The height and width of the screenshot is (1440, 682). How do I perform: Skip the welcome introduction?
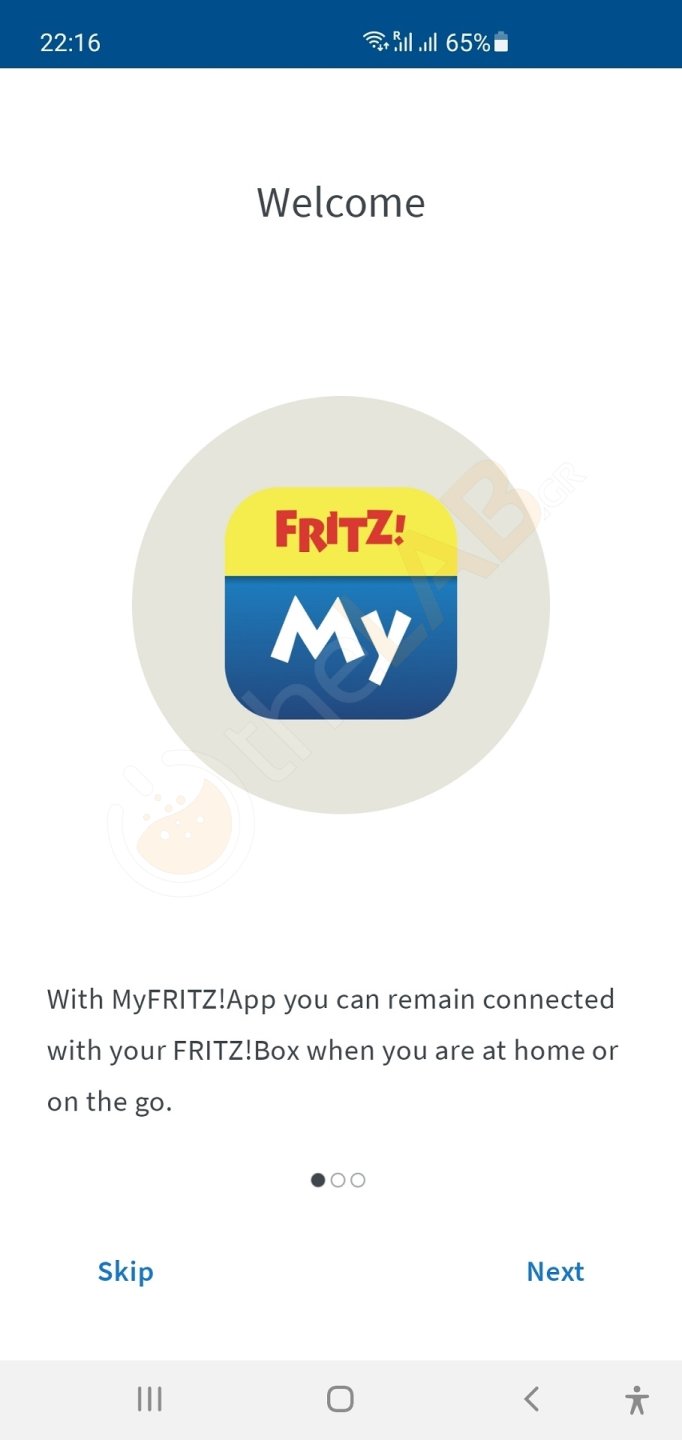click(125, 1271)
